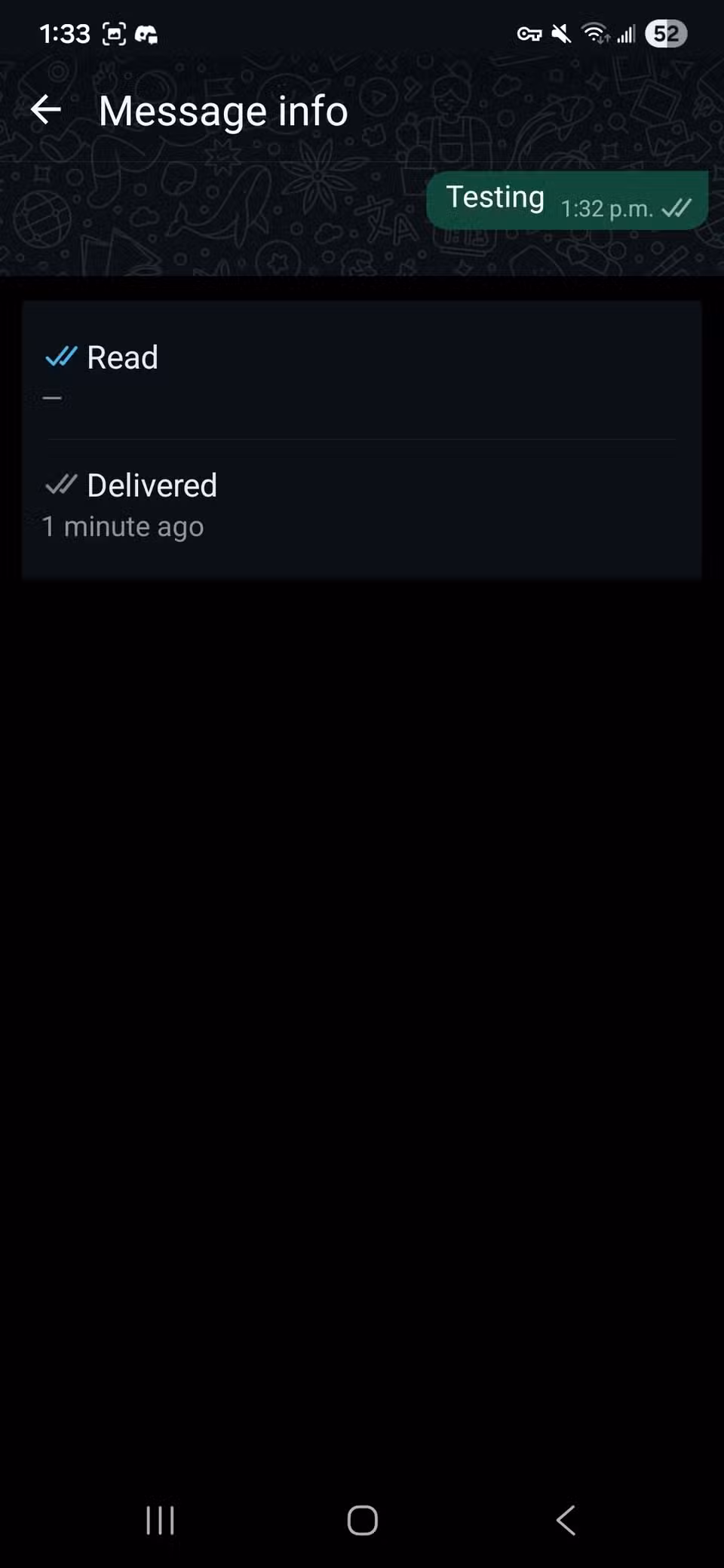Screen dimensions: 724x1568
Task: Tap the system home button
Action: pos(362,1520)
